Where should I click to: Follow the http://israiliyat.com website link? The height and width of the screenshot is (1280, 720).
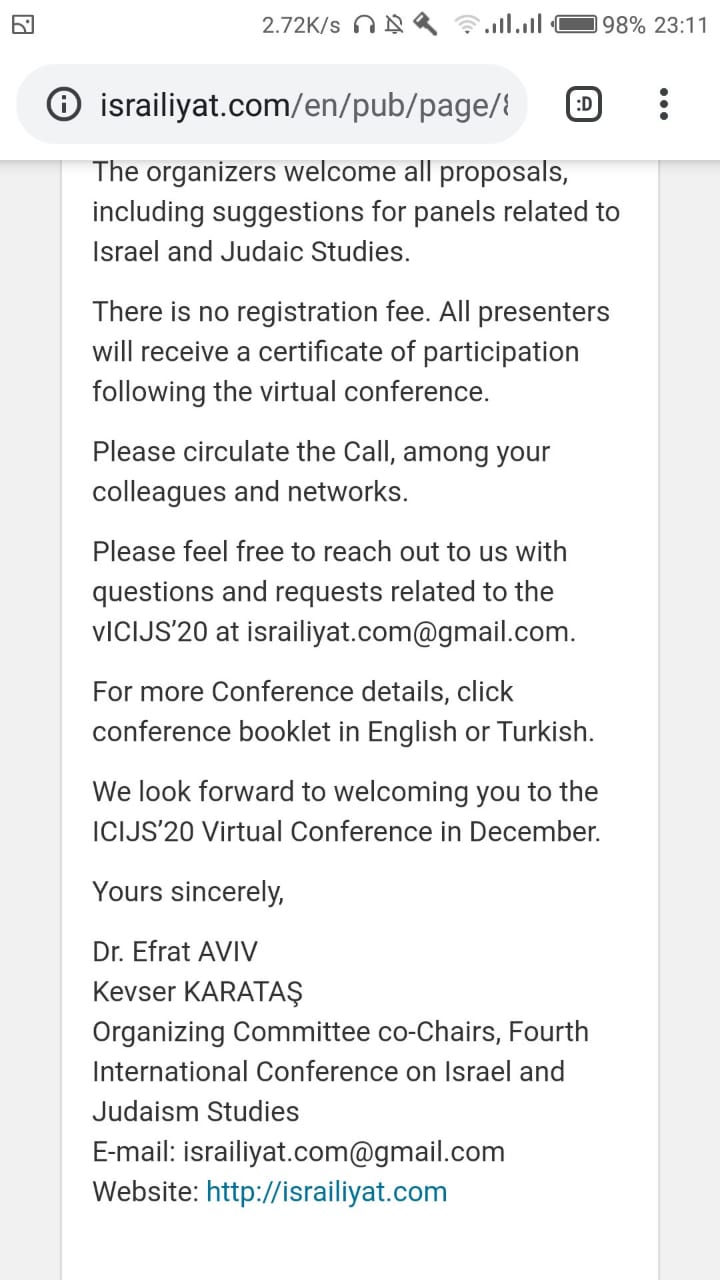326,1191
